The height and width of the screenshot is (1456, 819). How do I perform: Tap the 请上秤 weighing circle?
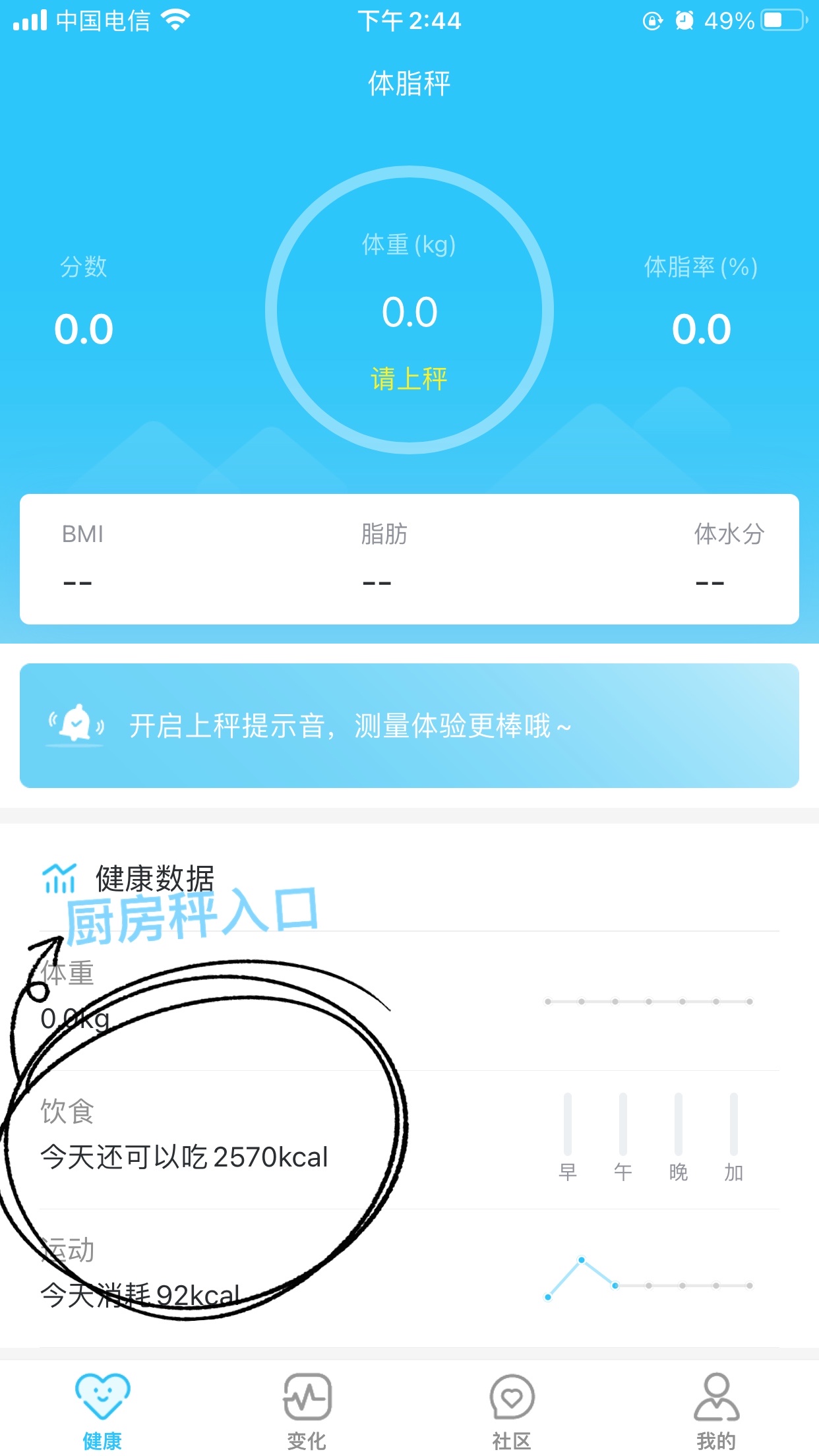pos(409,310)
